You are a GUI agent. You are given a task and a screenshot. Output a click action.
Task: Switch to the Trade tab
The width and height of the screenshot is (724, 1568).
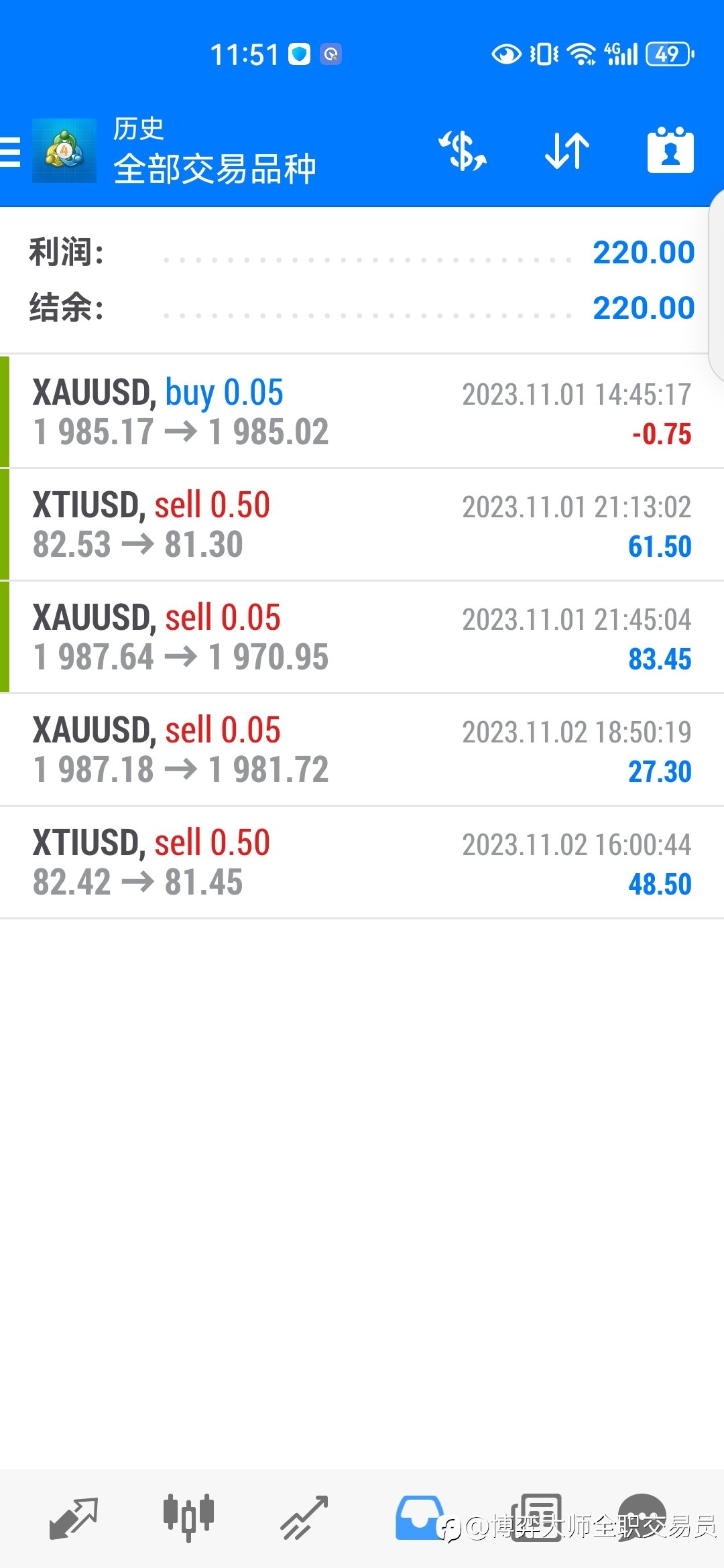click(x=304, y=1518)
